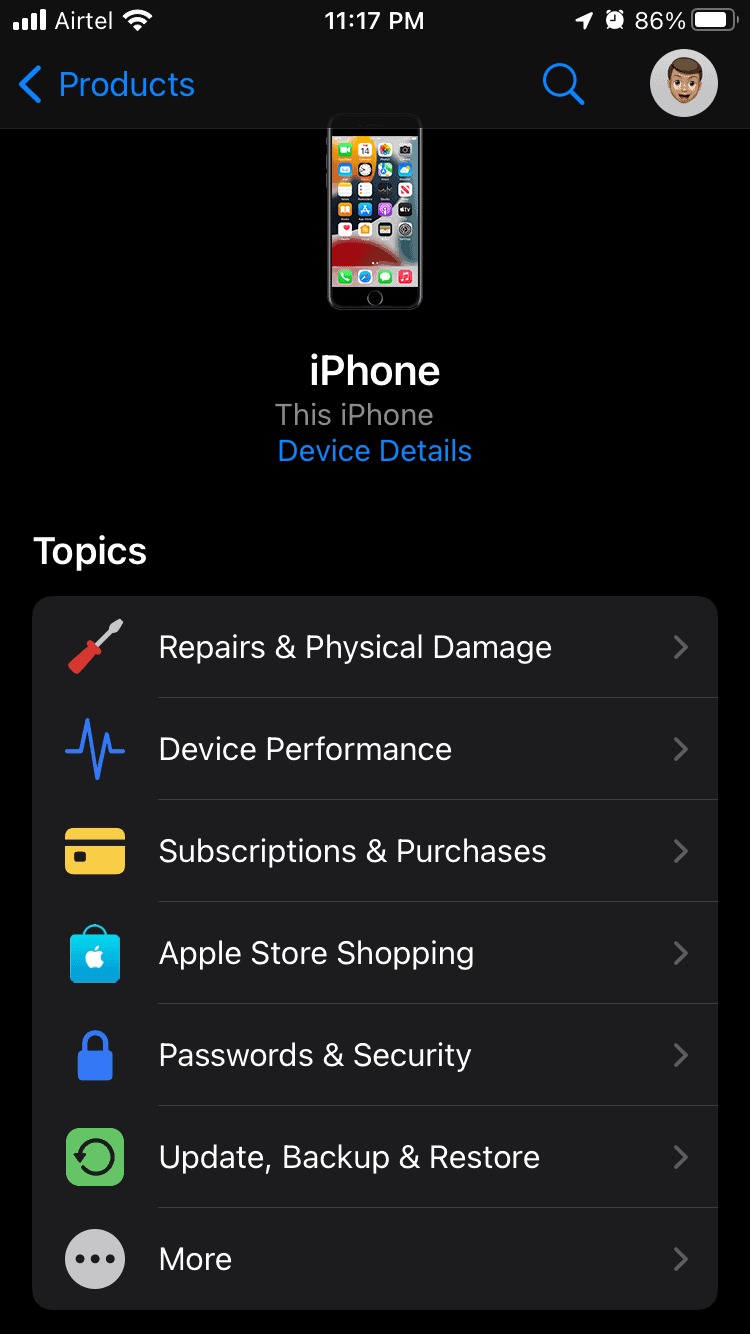750x1334 pixels.
Task: Tap the More ellipsis icon
Action: (x=94, y=1259)
